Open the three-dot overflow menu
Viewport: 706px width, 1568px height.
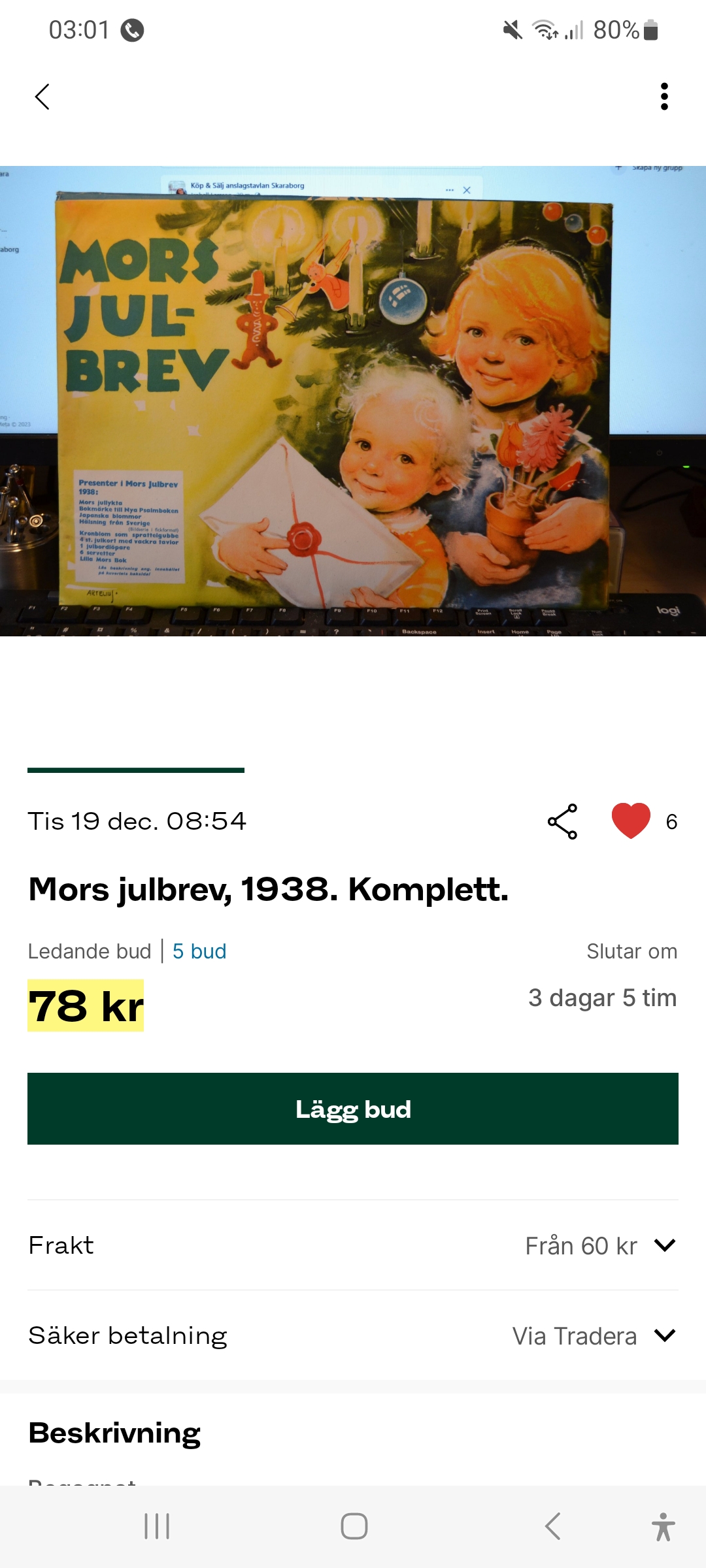(x=664, y=97)
